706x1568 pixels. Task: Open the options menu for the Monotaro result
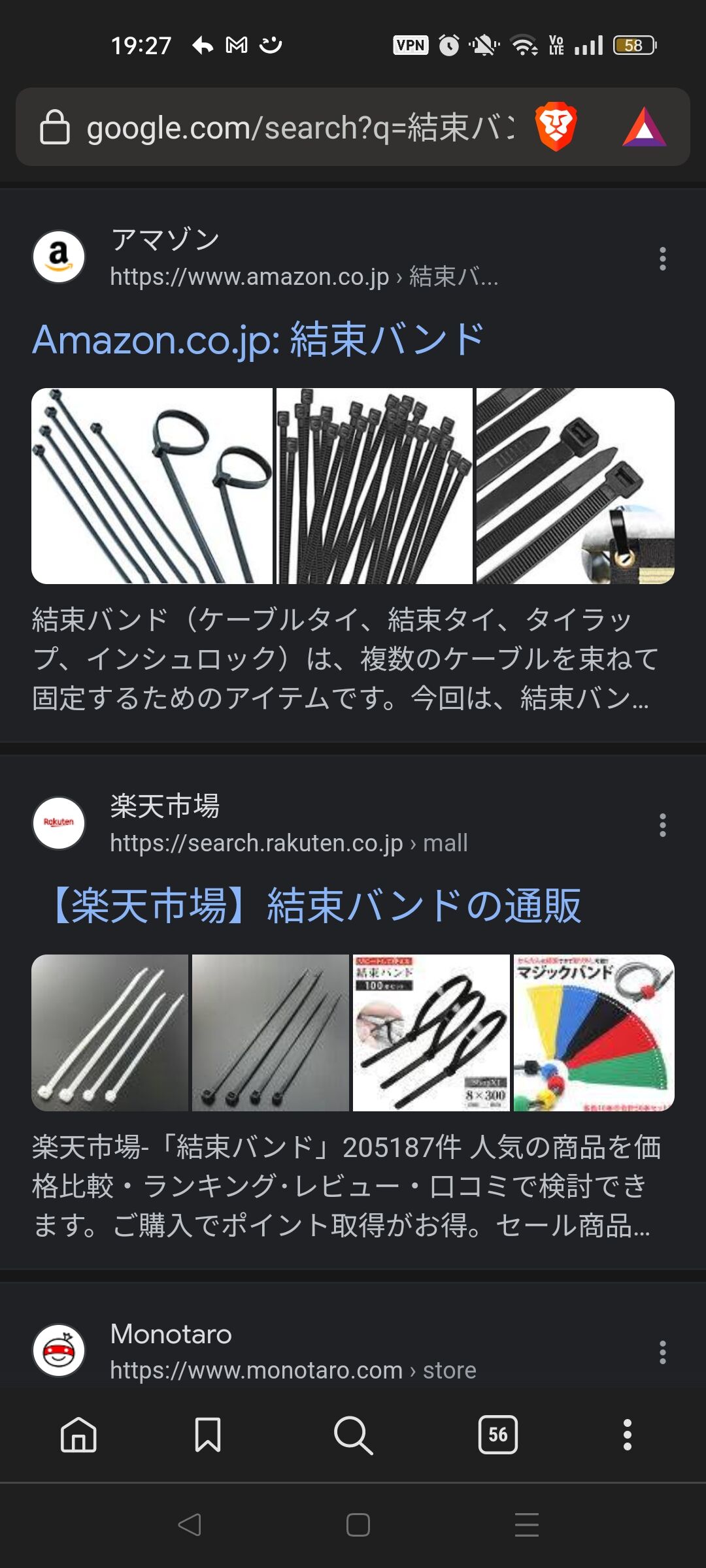pyautogui.click(x=662, y=1352)
